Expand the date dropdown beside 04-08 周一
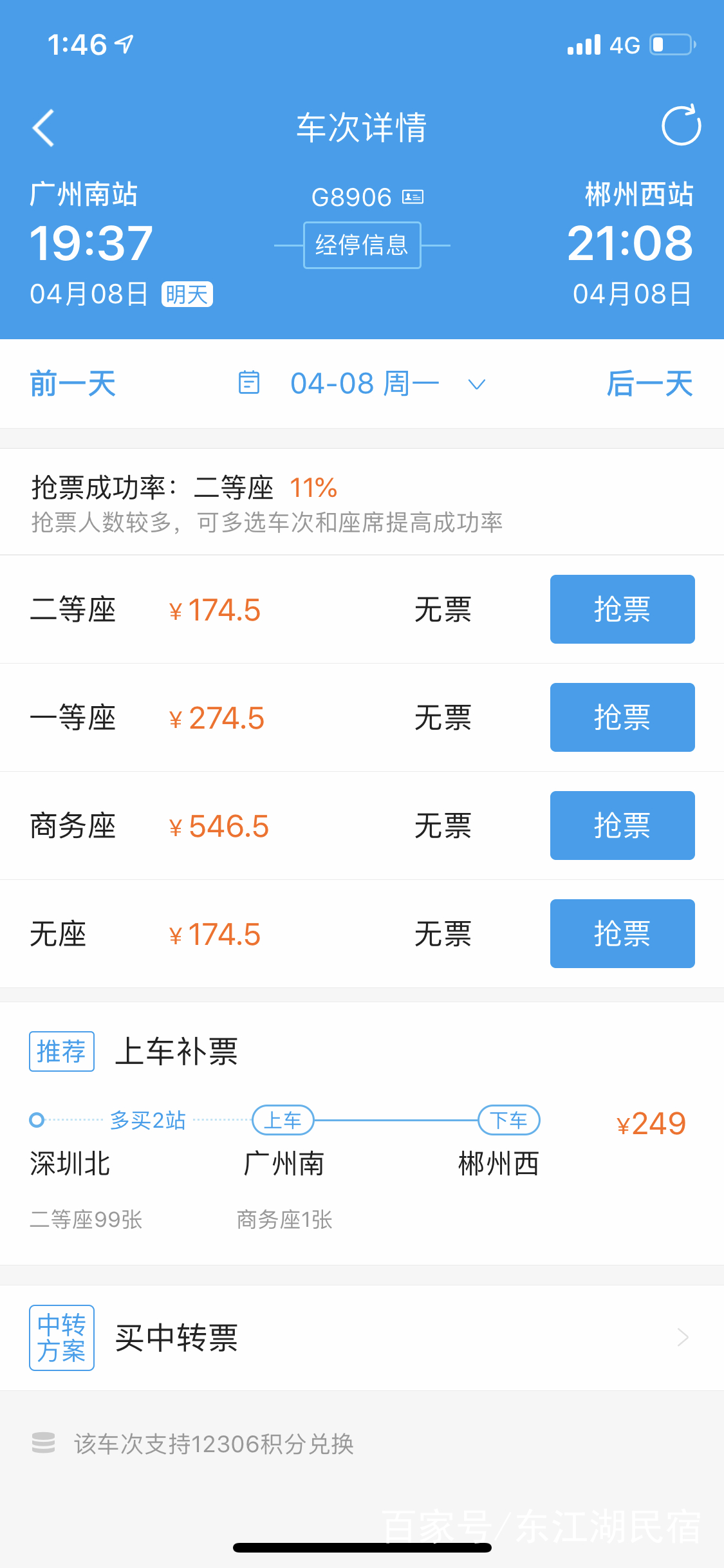This screenshot has height=1568, width=724. [x=475, y=384]
